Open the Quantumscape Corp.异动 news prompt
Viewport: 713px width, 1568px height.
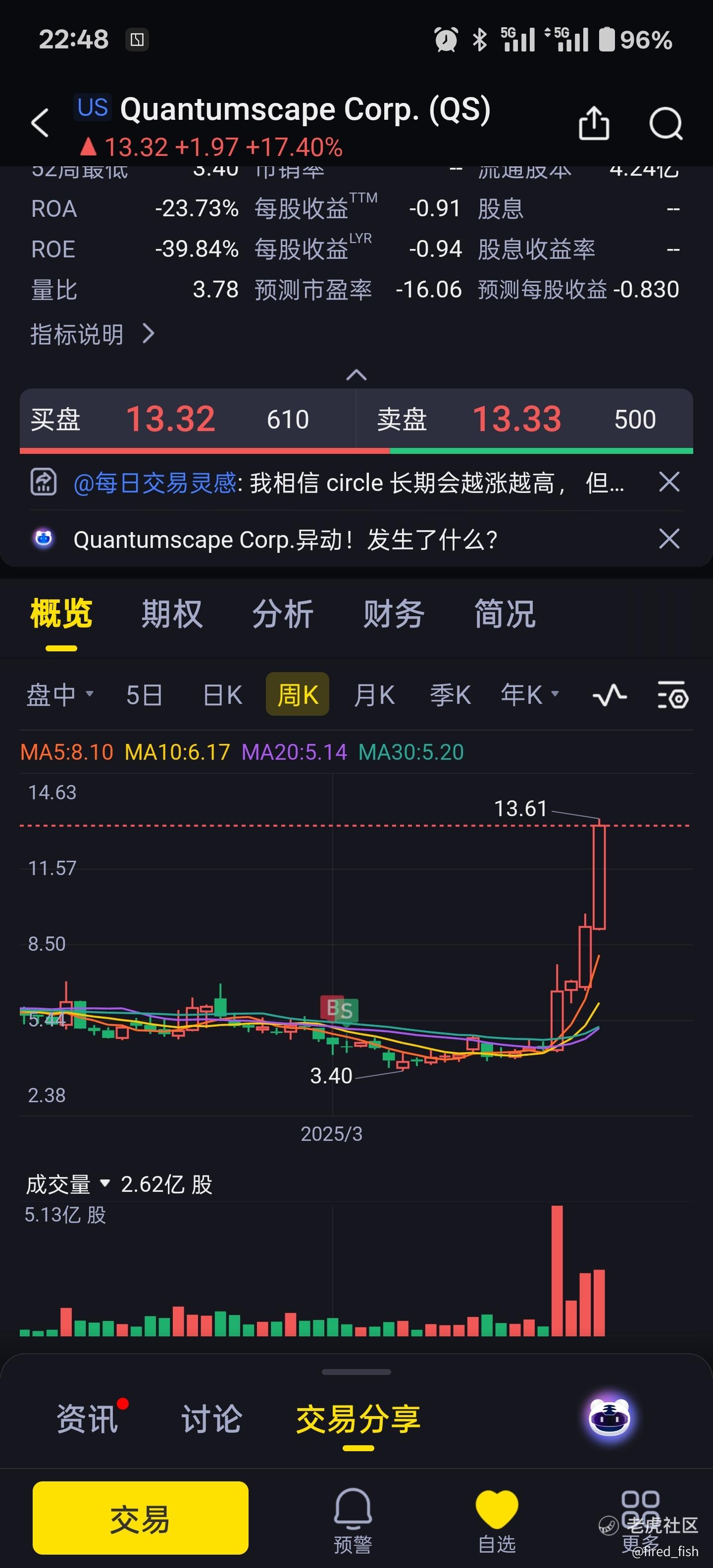click(x=286, y=539)
